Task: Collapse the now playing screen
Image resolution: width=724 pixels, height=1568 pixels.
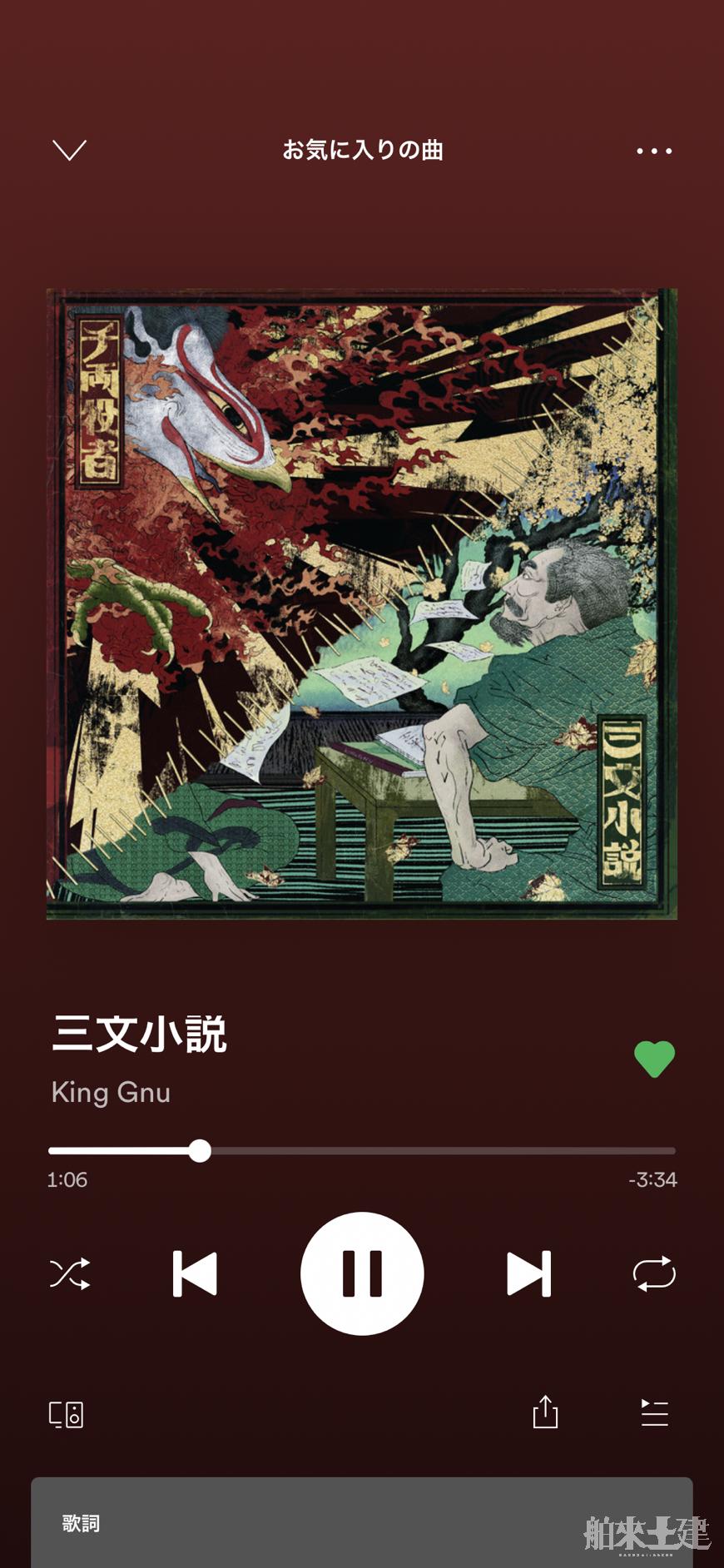Action: coord(69,150)
